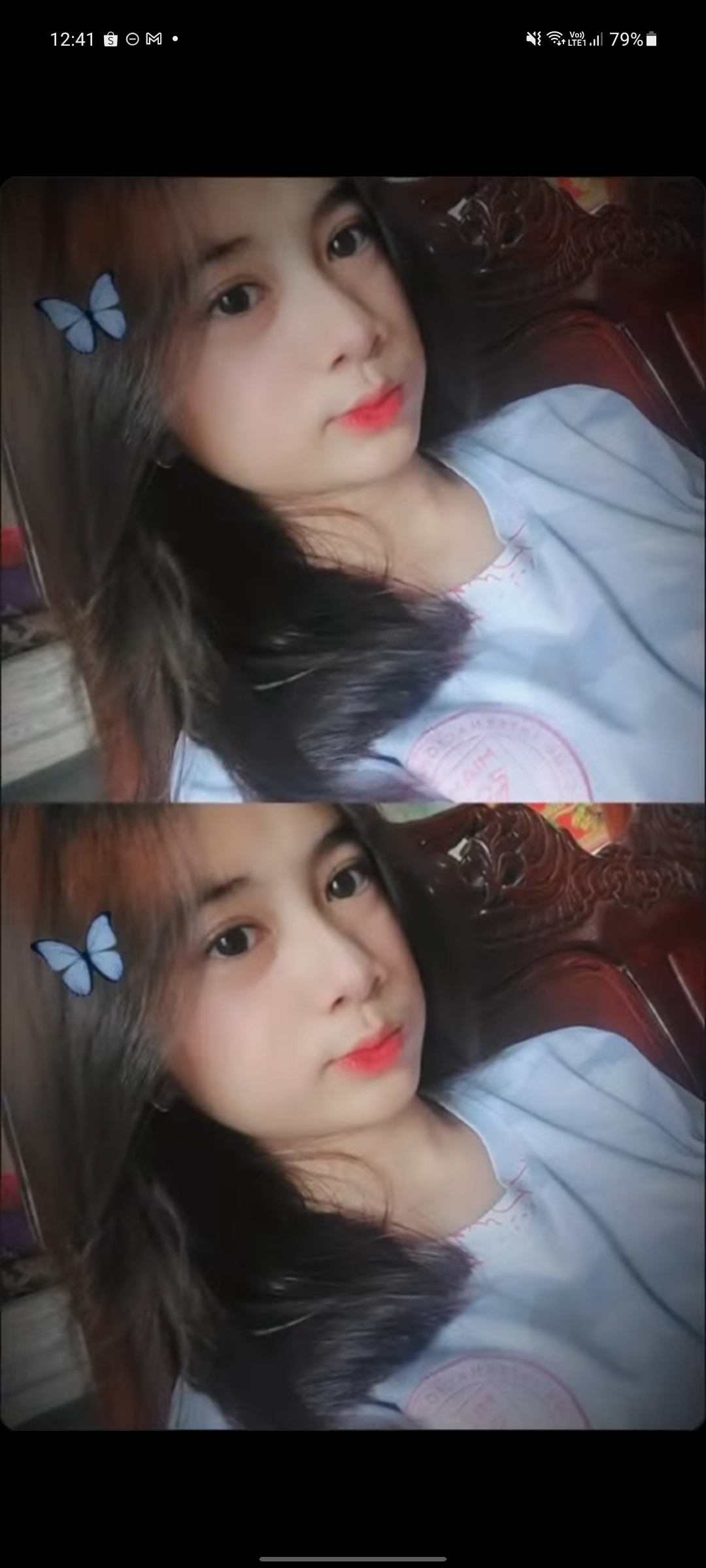Image resolution: width=706 pixels, height=1568 pixels.
Task: Tap the displayed photo to show viewer controls
Action: pos(353,802)
